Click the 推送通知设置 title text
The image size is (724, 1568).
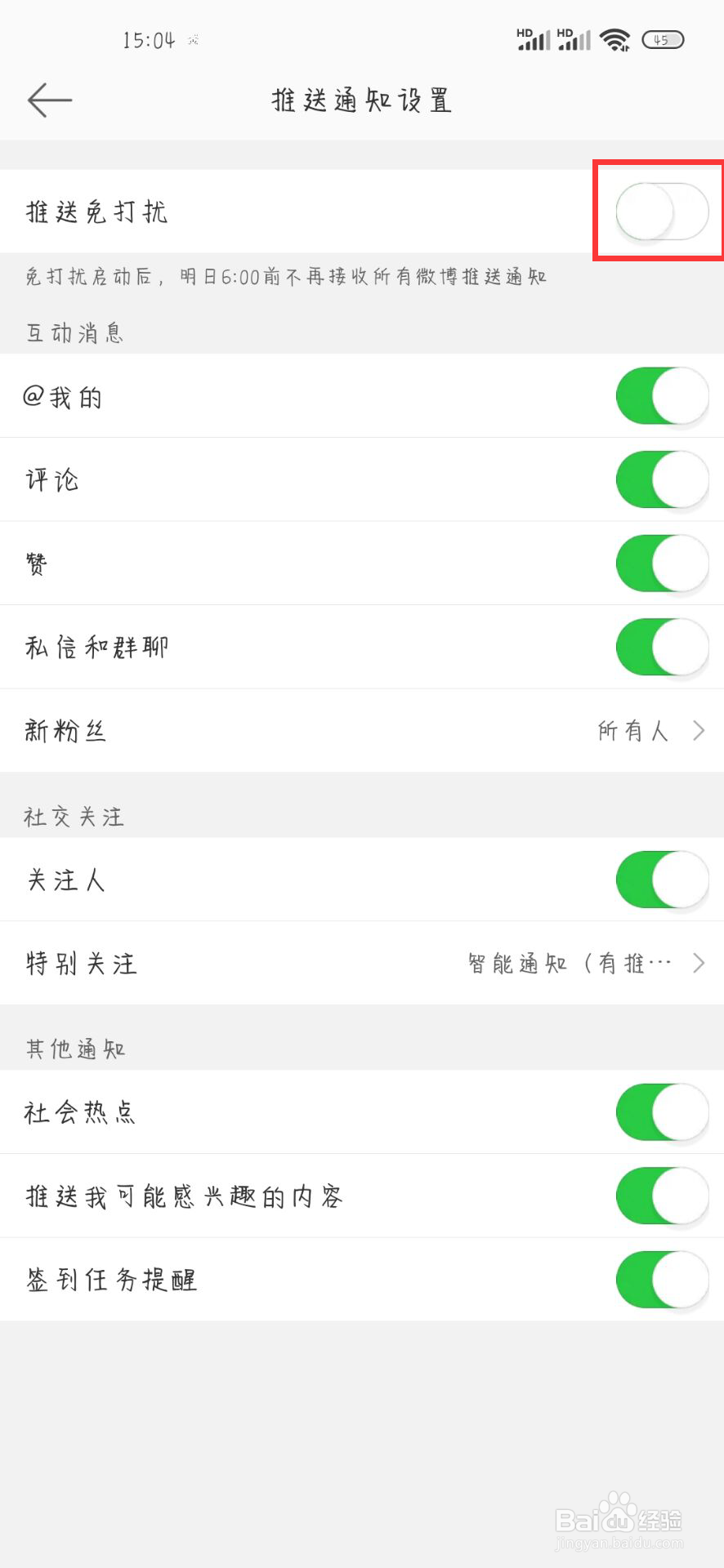click(x=360, y=100)
